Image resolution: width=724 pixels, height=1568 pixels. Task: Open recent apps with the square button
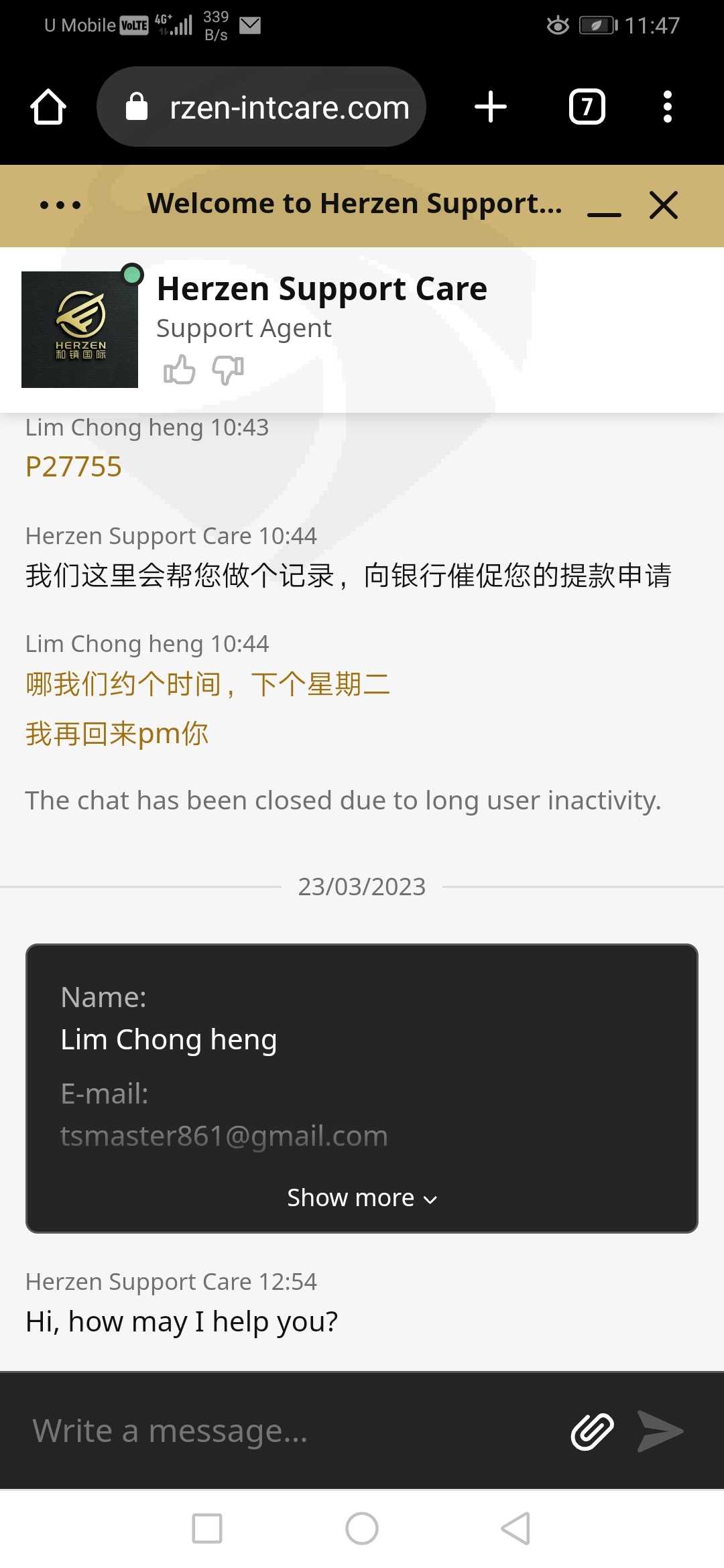click(207, 1528)
